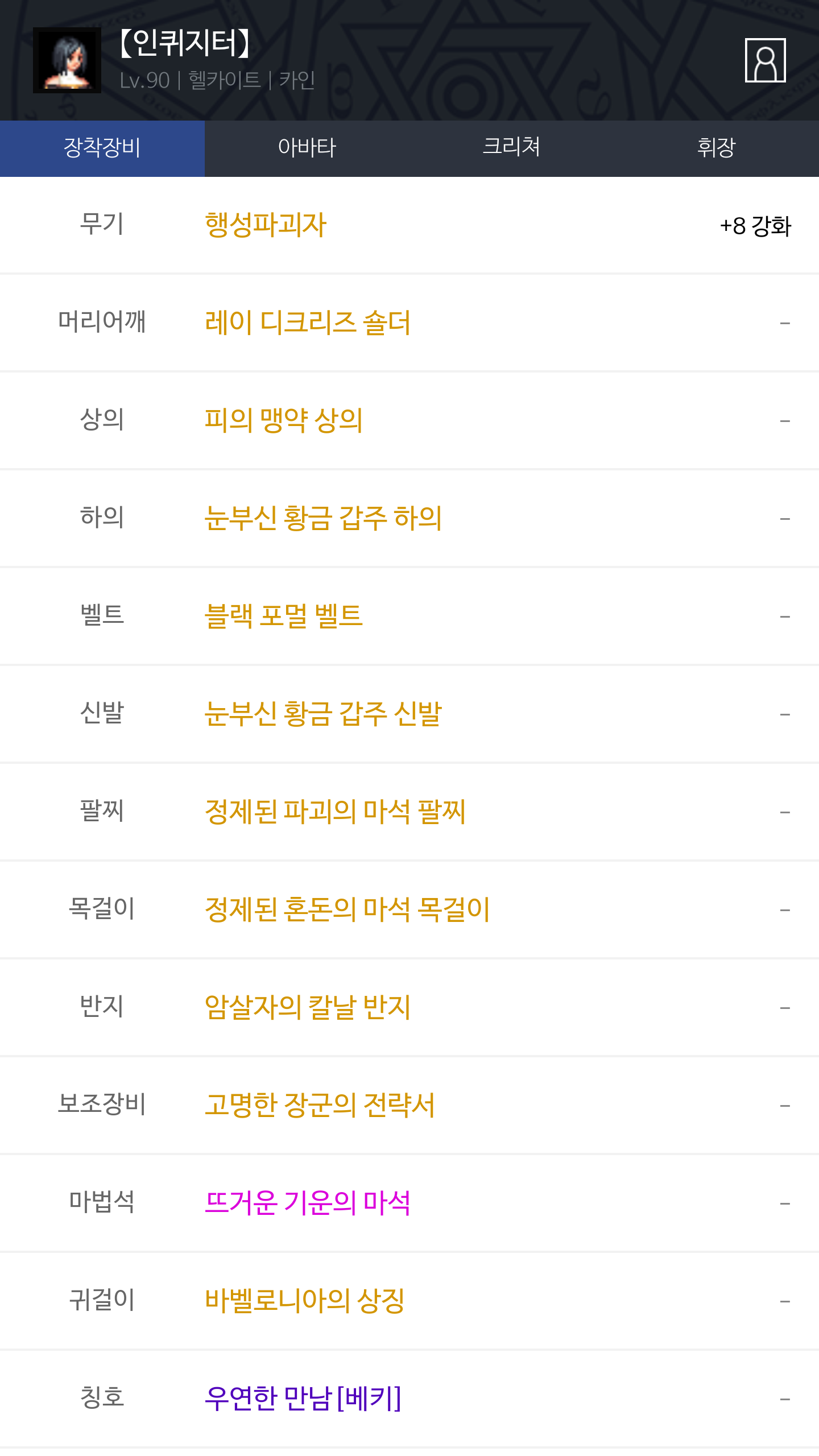Open 피의 맹약 상의 item
Viewport: 819px width, 1456px height.
[x=283, y=420]
